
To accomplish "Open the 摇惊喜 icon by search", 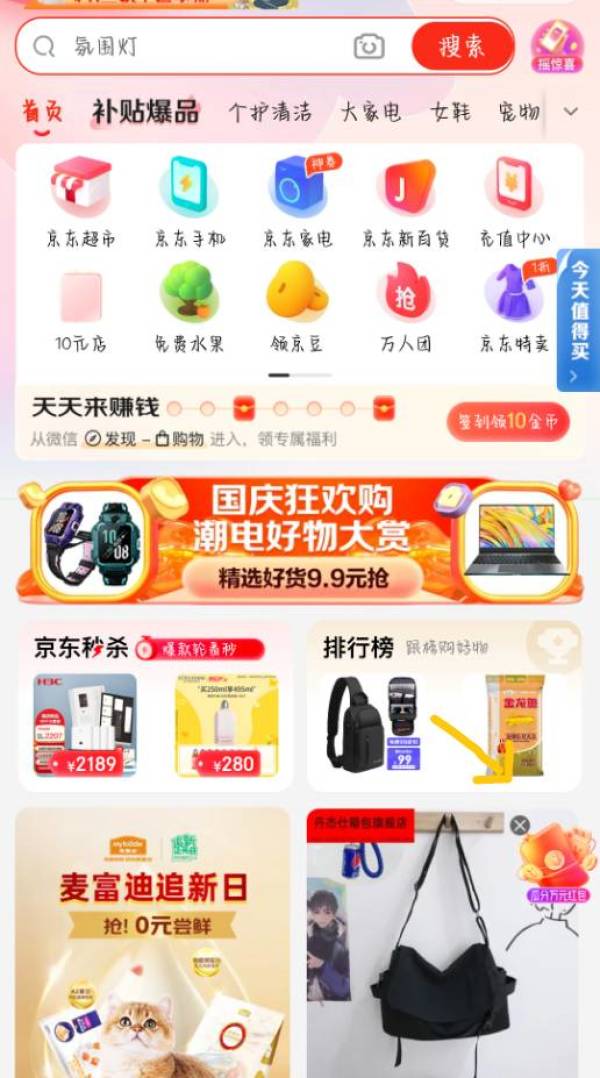I will click(557, 46).
